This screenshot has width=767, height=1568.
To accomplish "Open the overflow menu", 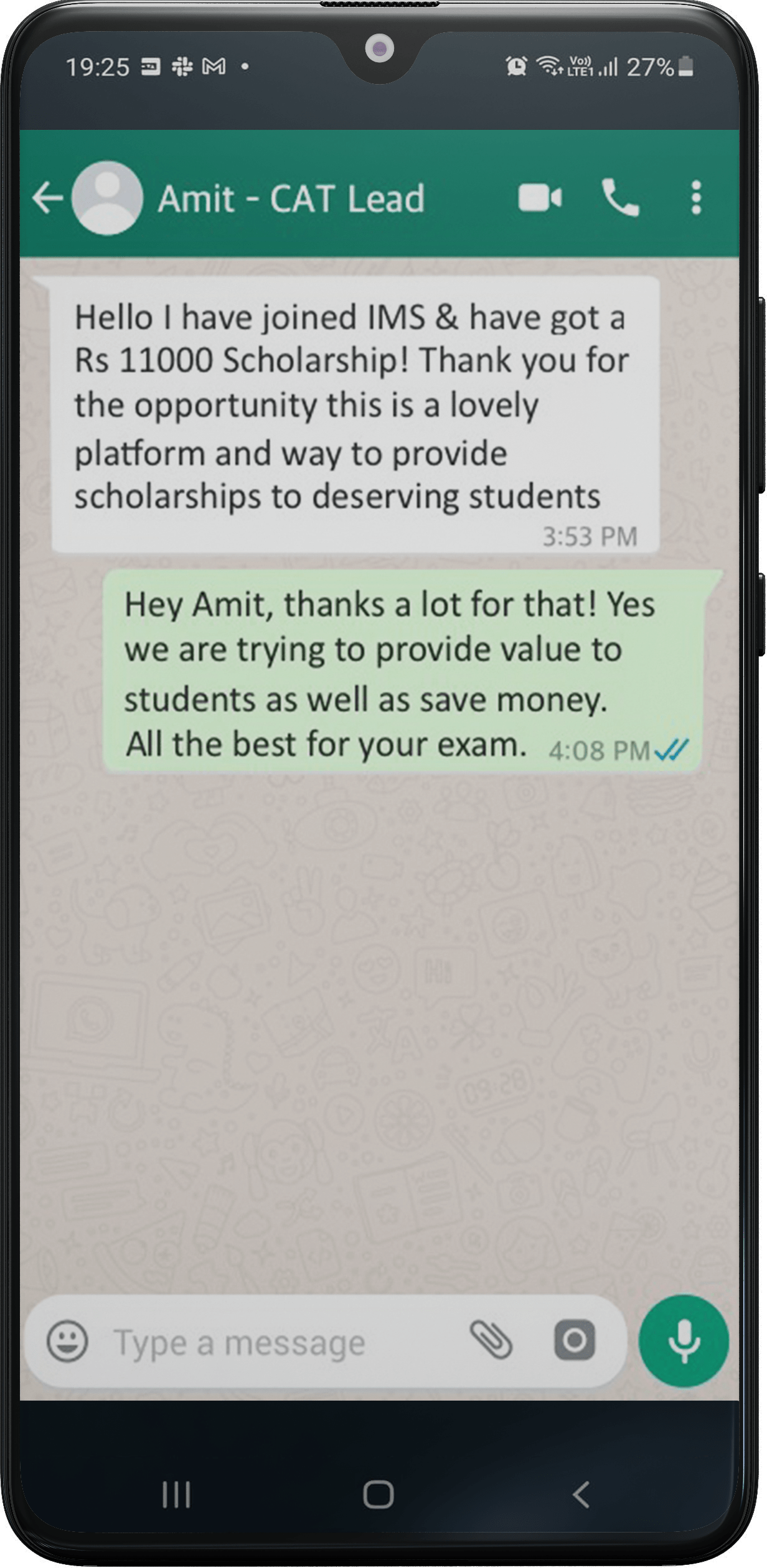I will [696, 198].
